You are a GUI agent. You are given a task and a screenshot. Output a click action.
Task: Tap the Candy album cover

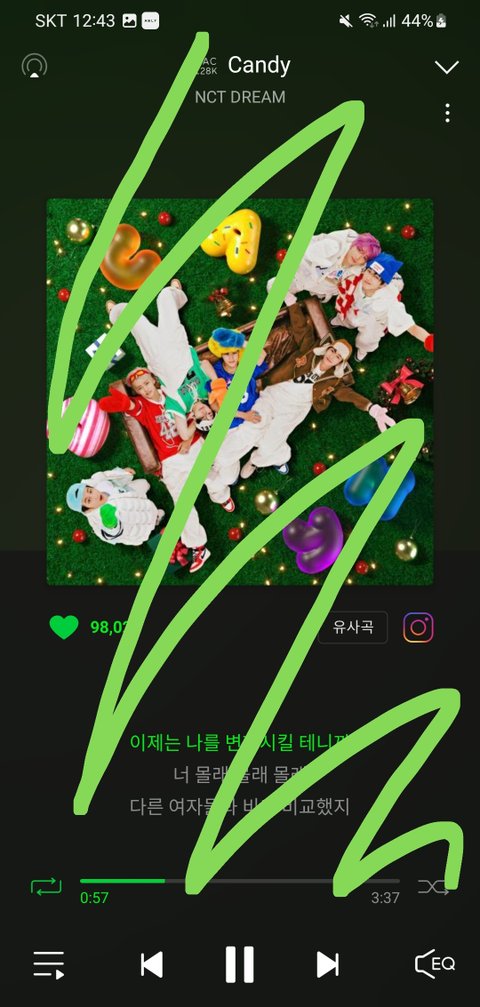pos(240,392)
